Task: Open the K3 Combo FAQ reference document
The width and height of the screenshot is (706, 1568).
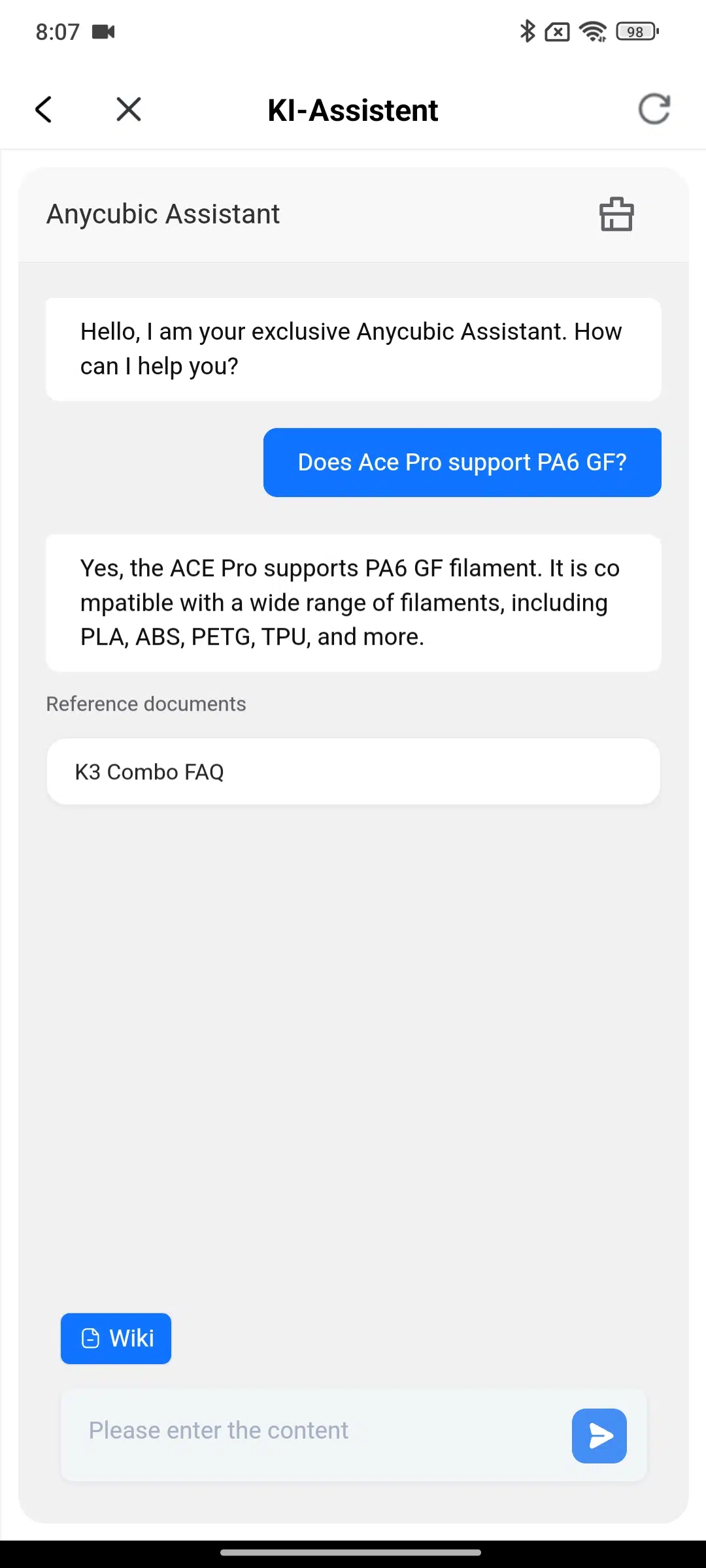Action: point(354,772)
